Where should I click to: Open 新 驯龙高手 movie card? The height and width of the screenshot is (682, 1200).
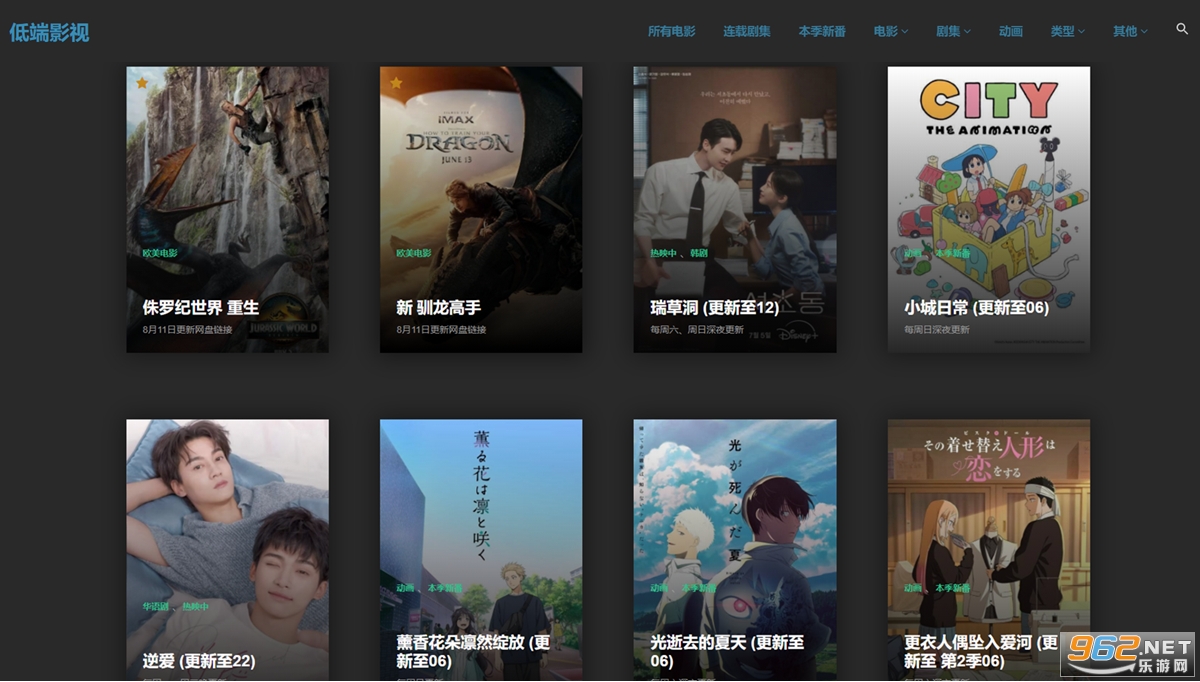coord(481,210)
